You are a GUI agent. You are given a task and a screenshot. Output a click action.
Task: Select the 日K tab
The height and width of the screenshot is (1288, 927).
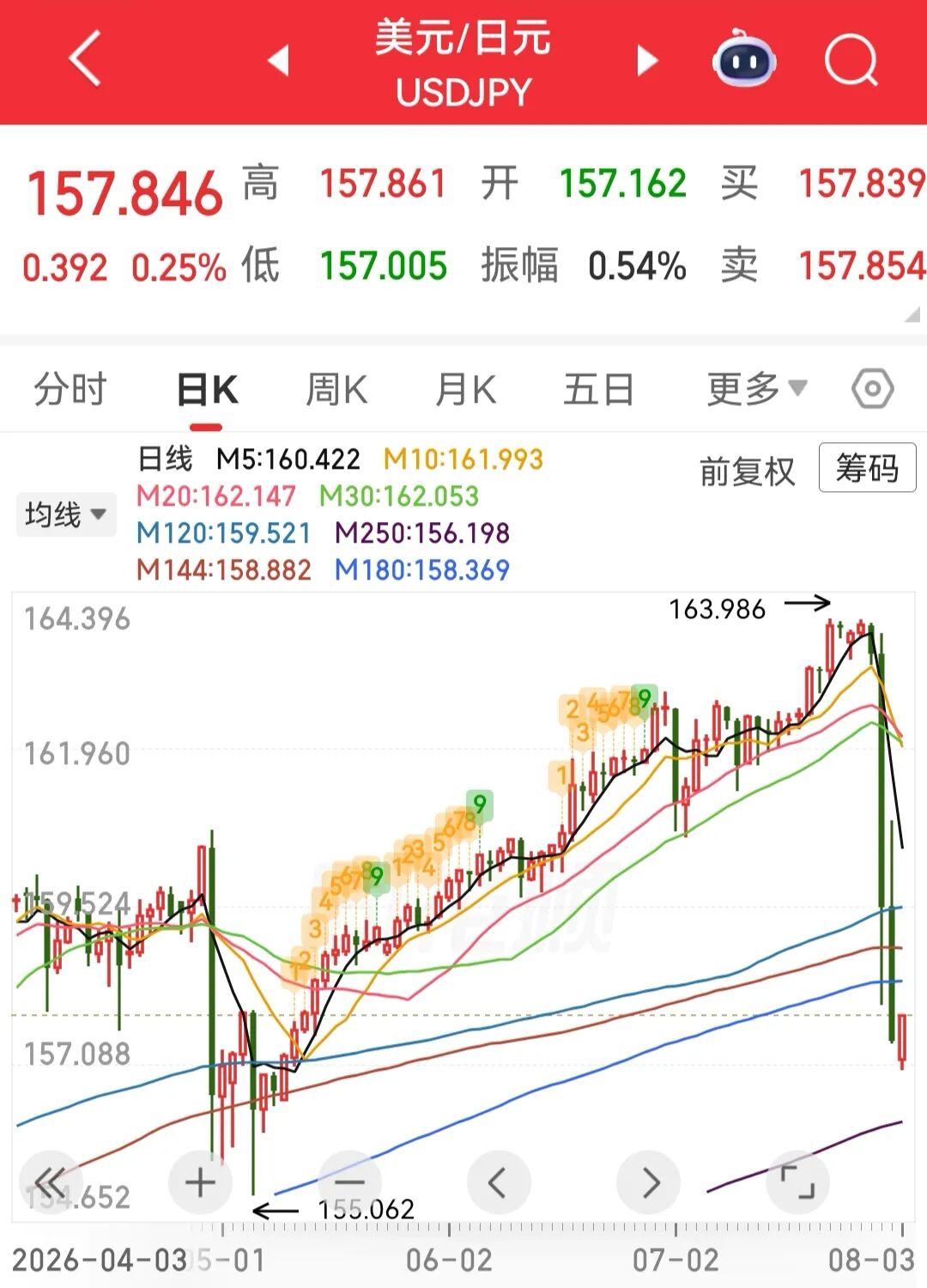(207, 390)
